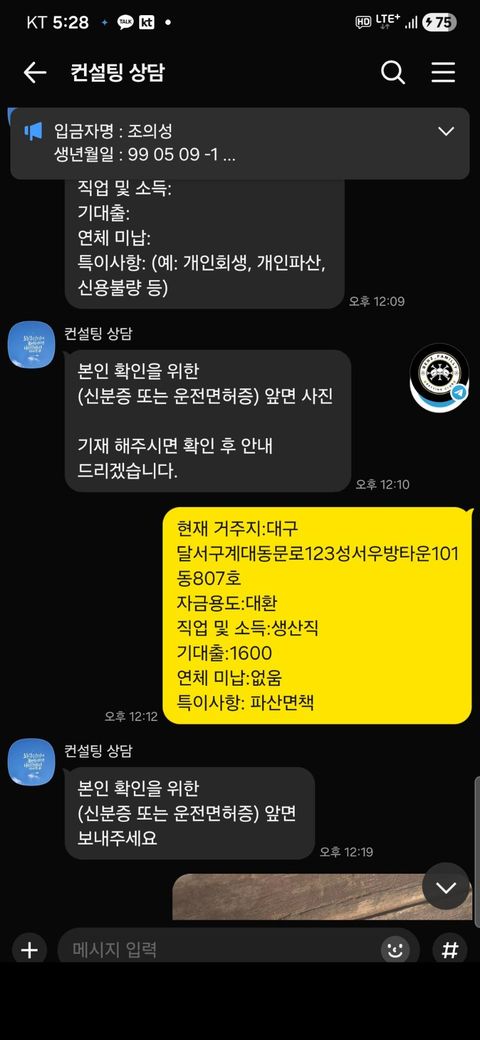Image resolution: width=480 pixels, height=1040 pixels.
Task: Open the chat room hamburger menu
Action: point(444,72)
